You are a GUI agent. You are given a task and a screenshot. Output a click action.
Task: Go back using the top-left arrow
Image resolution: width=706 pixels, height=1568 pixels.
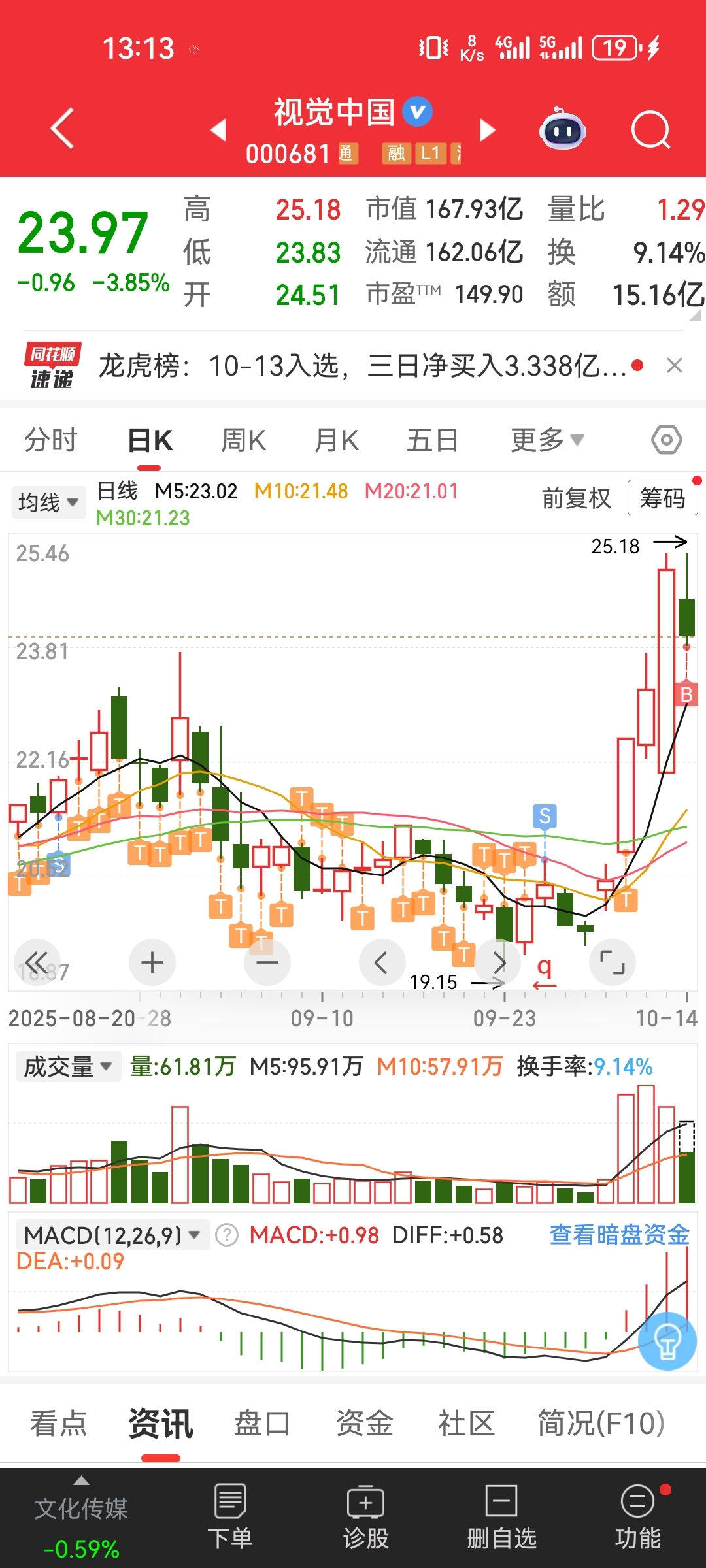[x=63, y=129]
